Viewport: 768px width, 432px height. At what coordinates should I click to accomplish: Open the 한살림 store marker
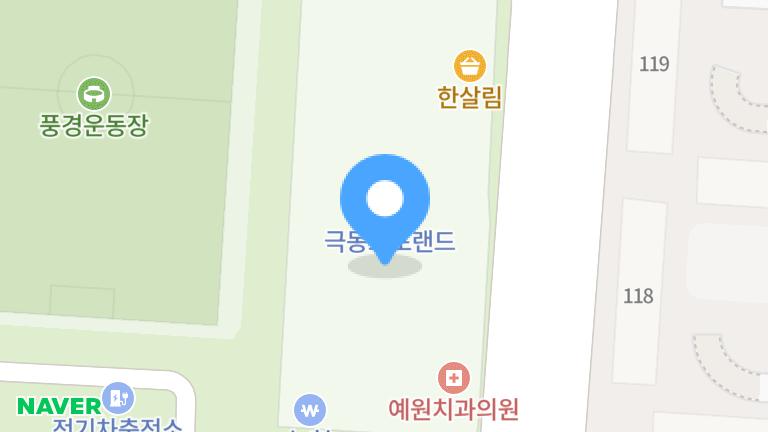[x=469, y=67]
